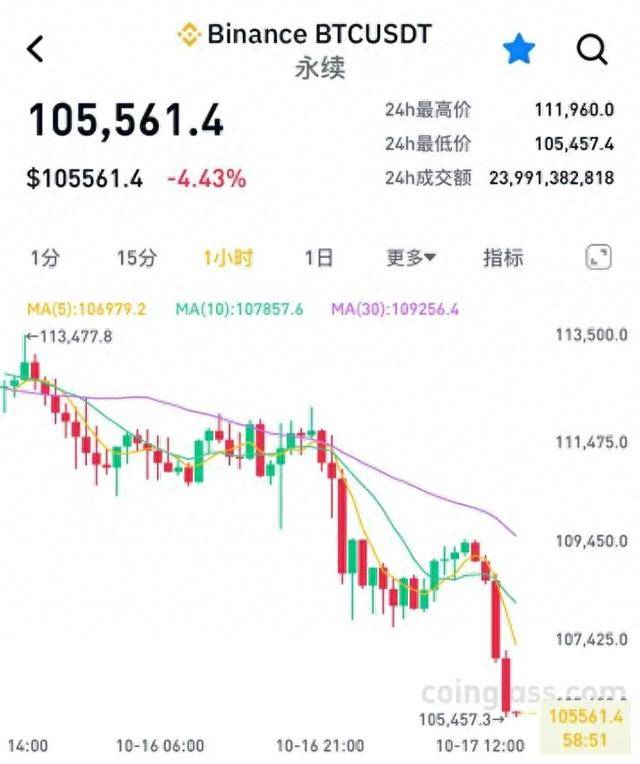Open the 指标 indicators menu

point(503,258)
